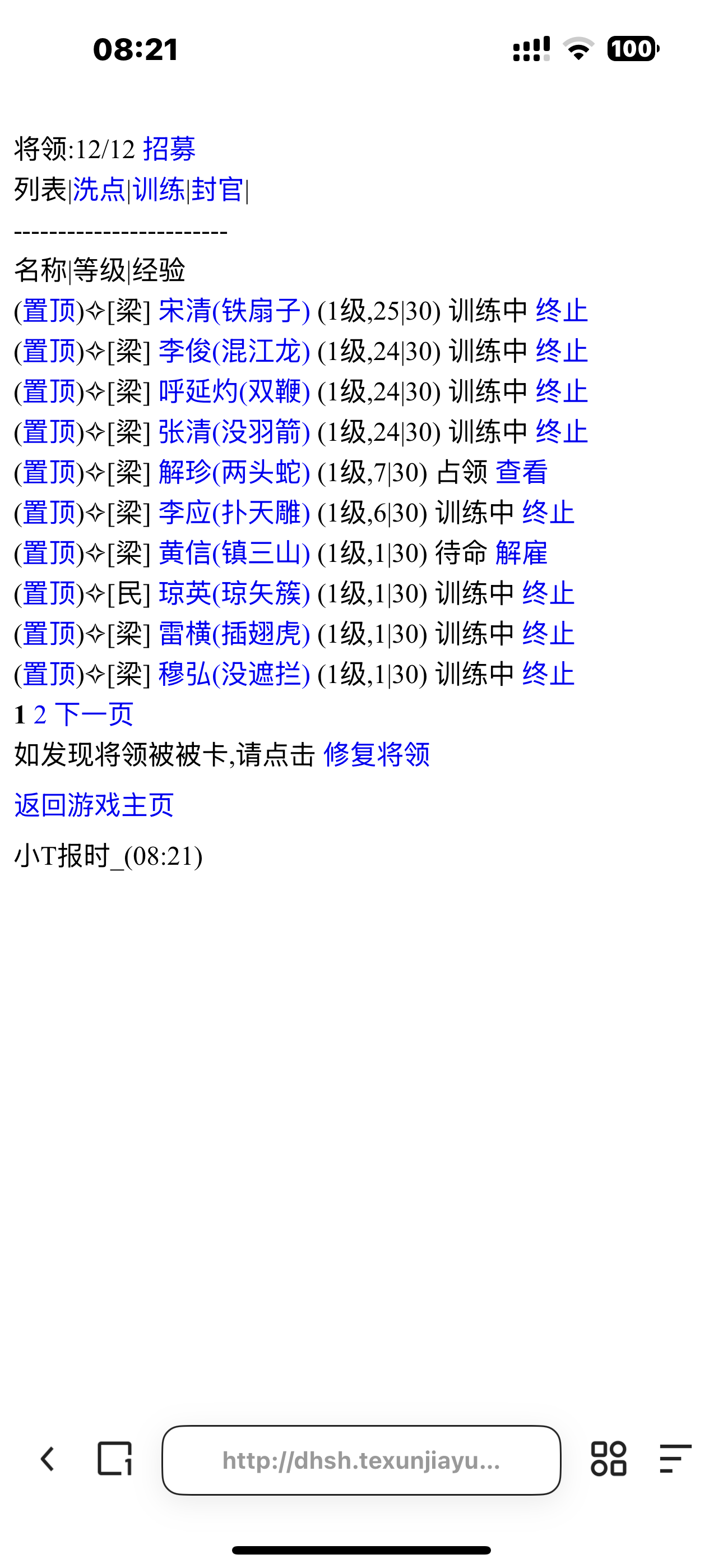Tap the grid/QR icon in the toolbar
Image resolution: width=723 pixels, height=1568 pixels.
pyautogui.click(x=610, y=1460)
